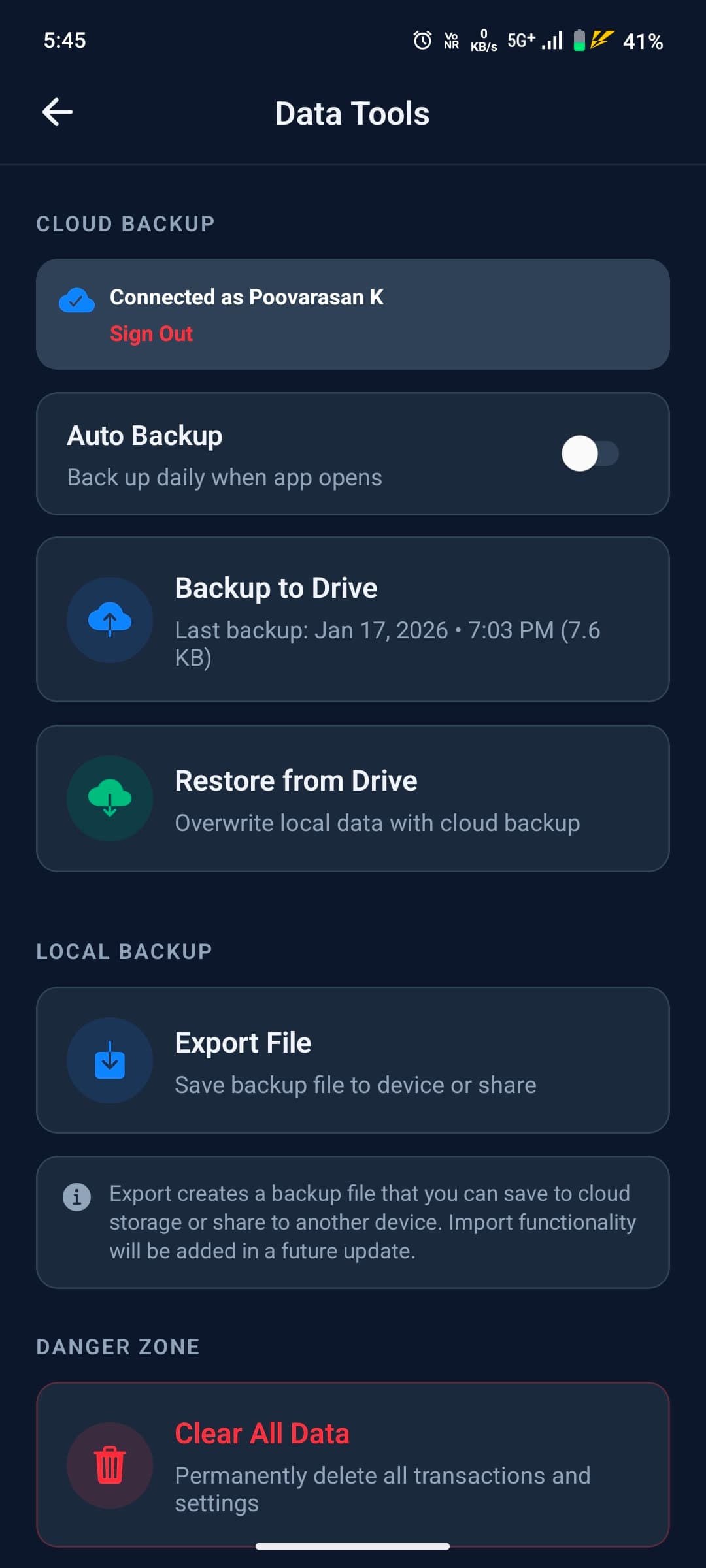Viewport: 706px width, 1568px height.
Task: Sign Out of the connected Google account
Action: pos(151,334)
